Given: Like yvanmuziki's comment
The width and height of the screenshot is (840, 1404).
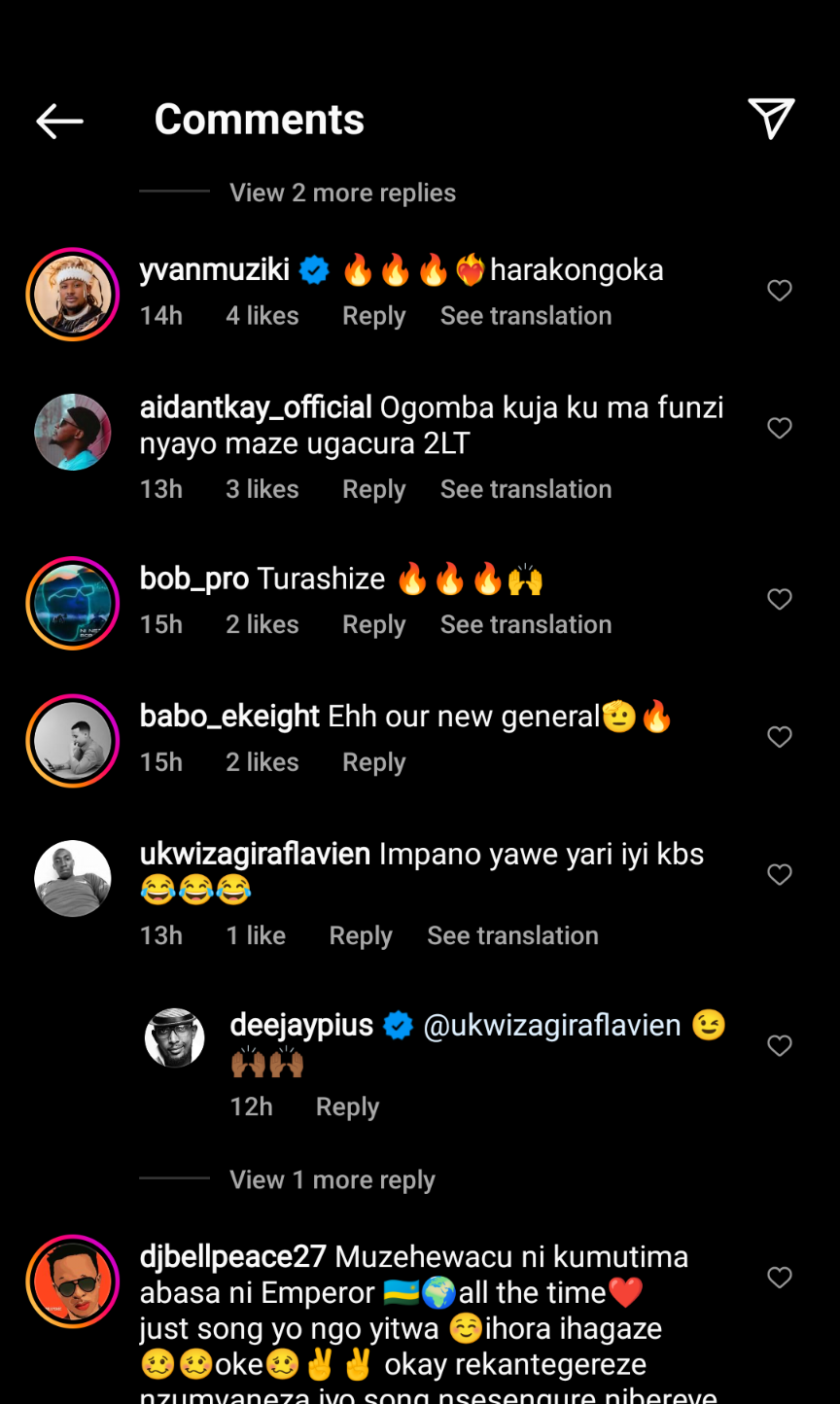Looking at the screenshot, I should [780, 291].
